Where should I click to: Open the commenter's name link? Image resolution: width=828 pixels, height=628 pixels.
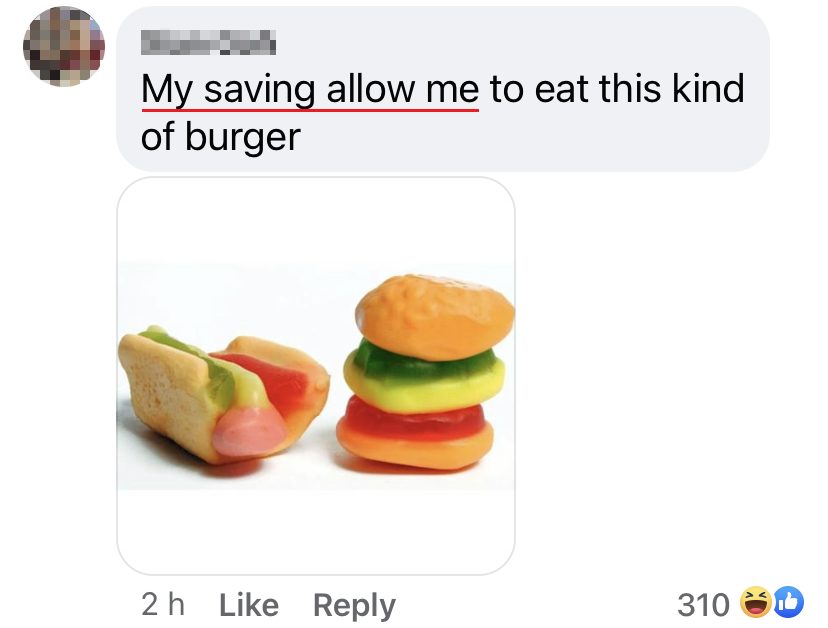(x=207, y=42)
